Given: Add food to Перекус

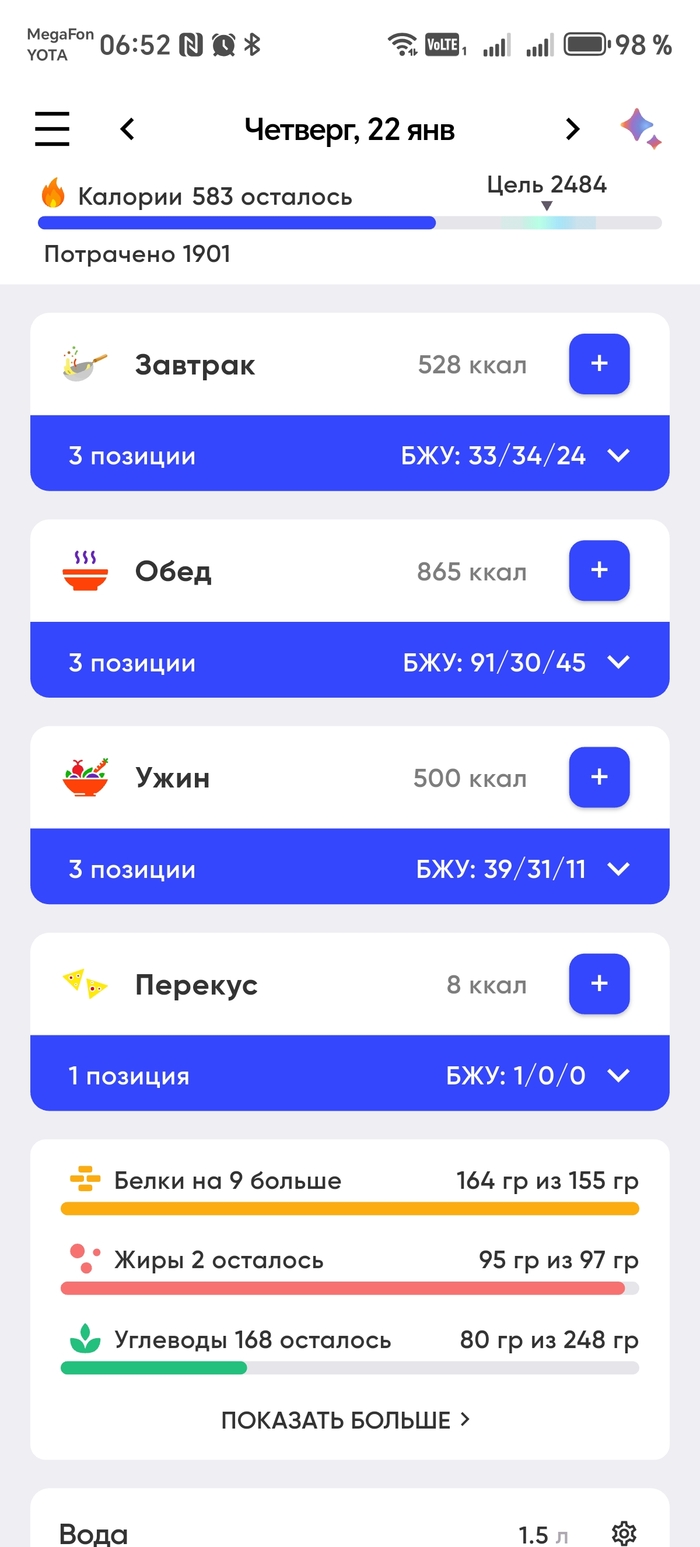Looking at the screenshot, I should [x=599, y=984].
